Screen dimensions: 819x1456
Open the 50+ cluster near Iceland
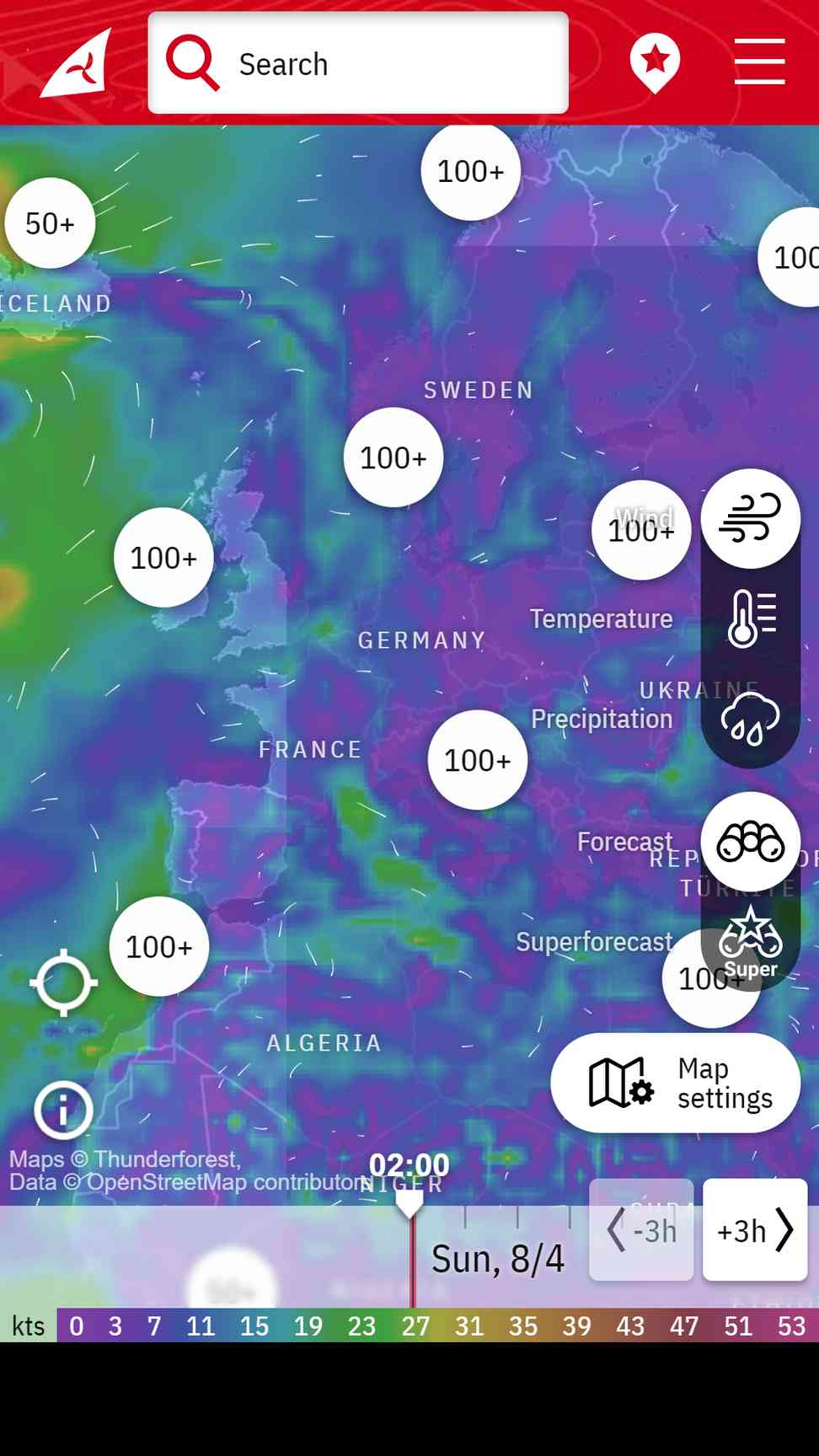tap(50, 223)
